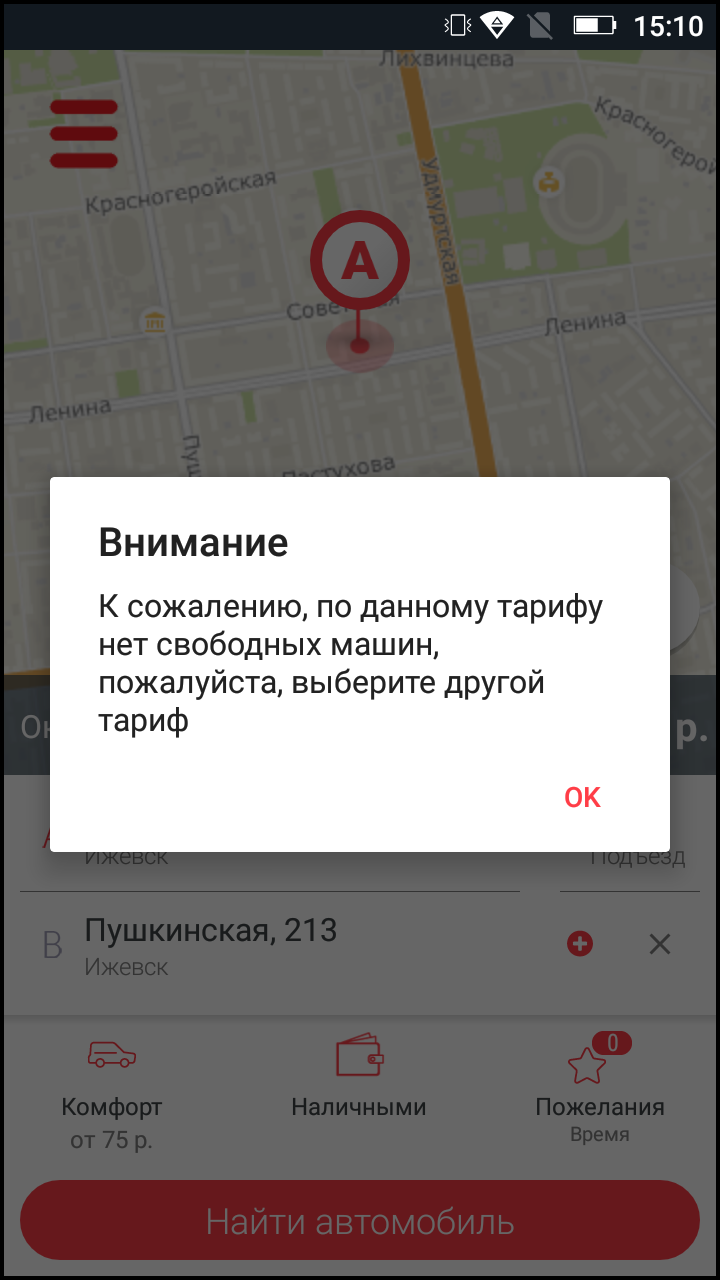Screen dimensions: 720x1280
Task: Dismiss the alert with OK
Action: [582, 797]
